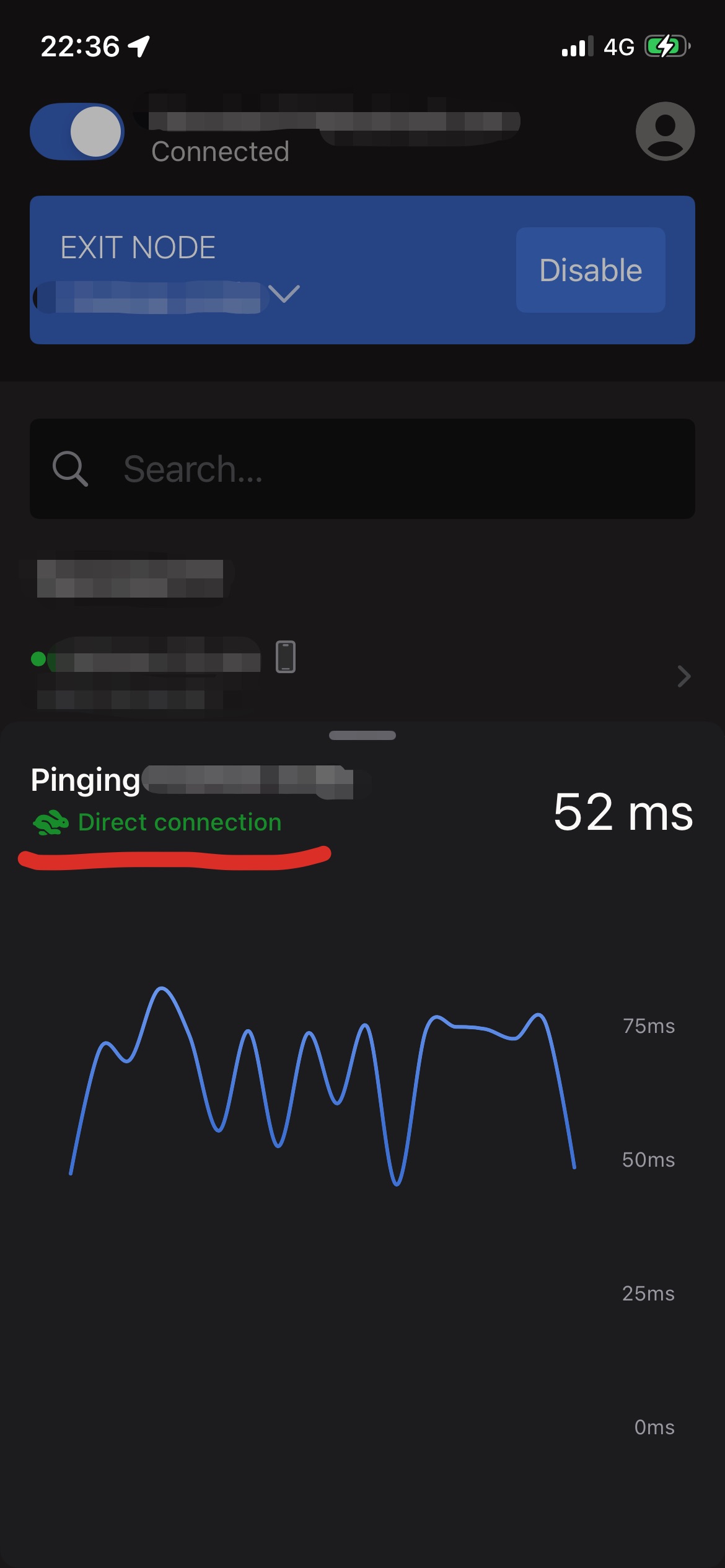Tap the ping sheet grabber handle
This screenshot has width=725, height=1568.
pyautogui.click(x=362, y=735)
